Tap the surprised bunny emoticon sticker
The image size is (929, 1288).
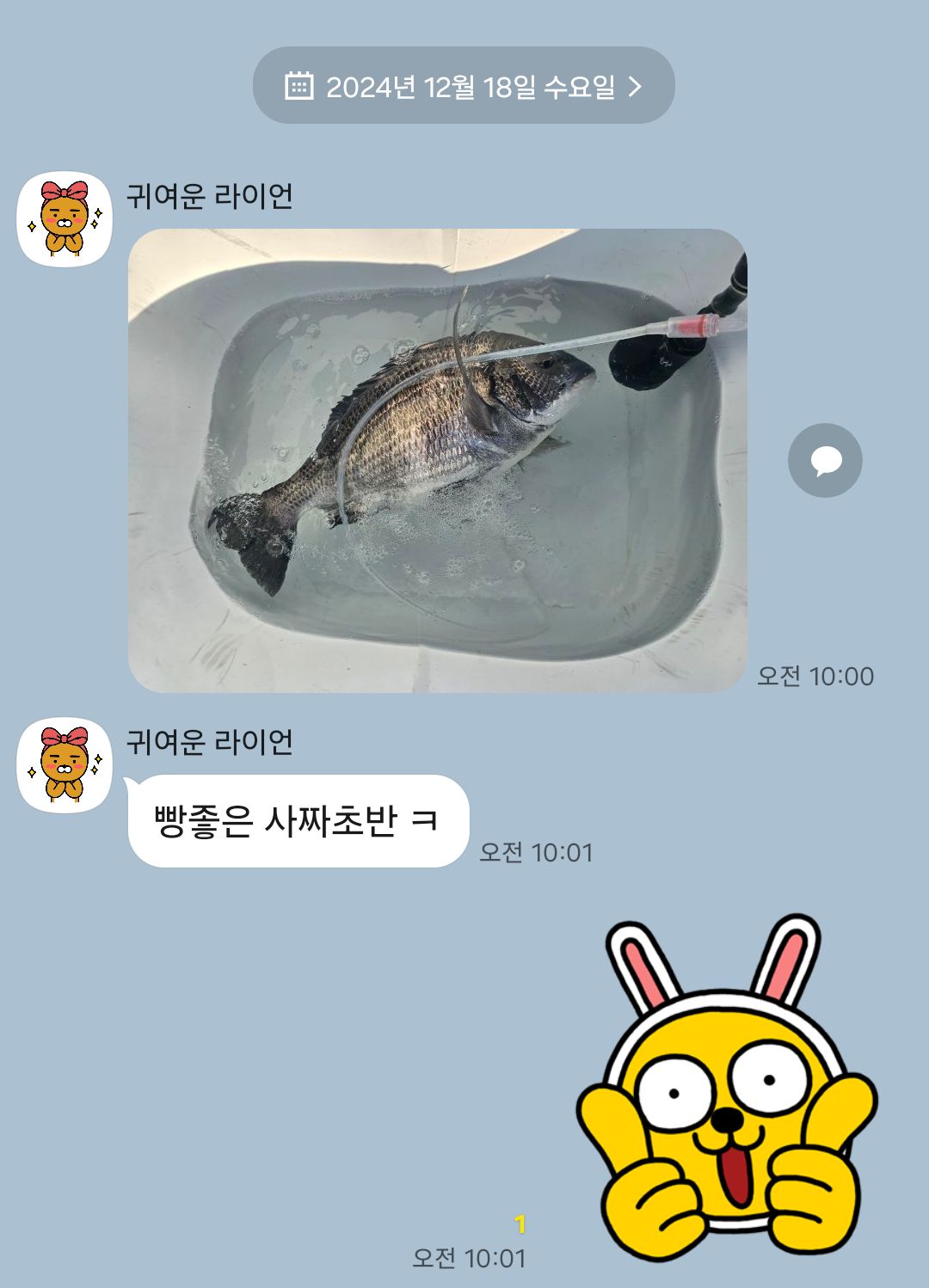click(727, 1088)
